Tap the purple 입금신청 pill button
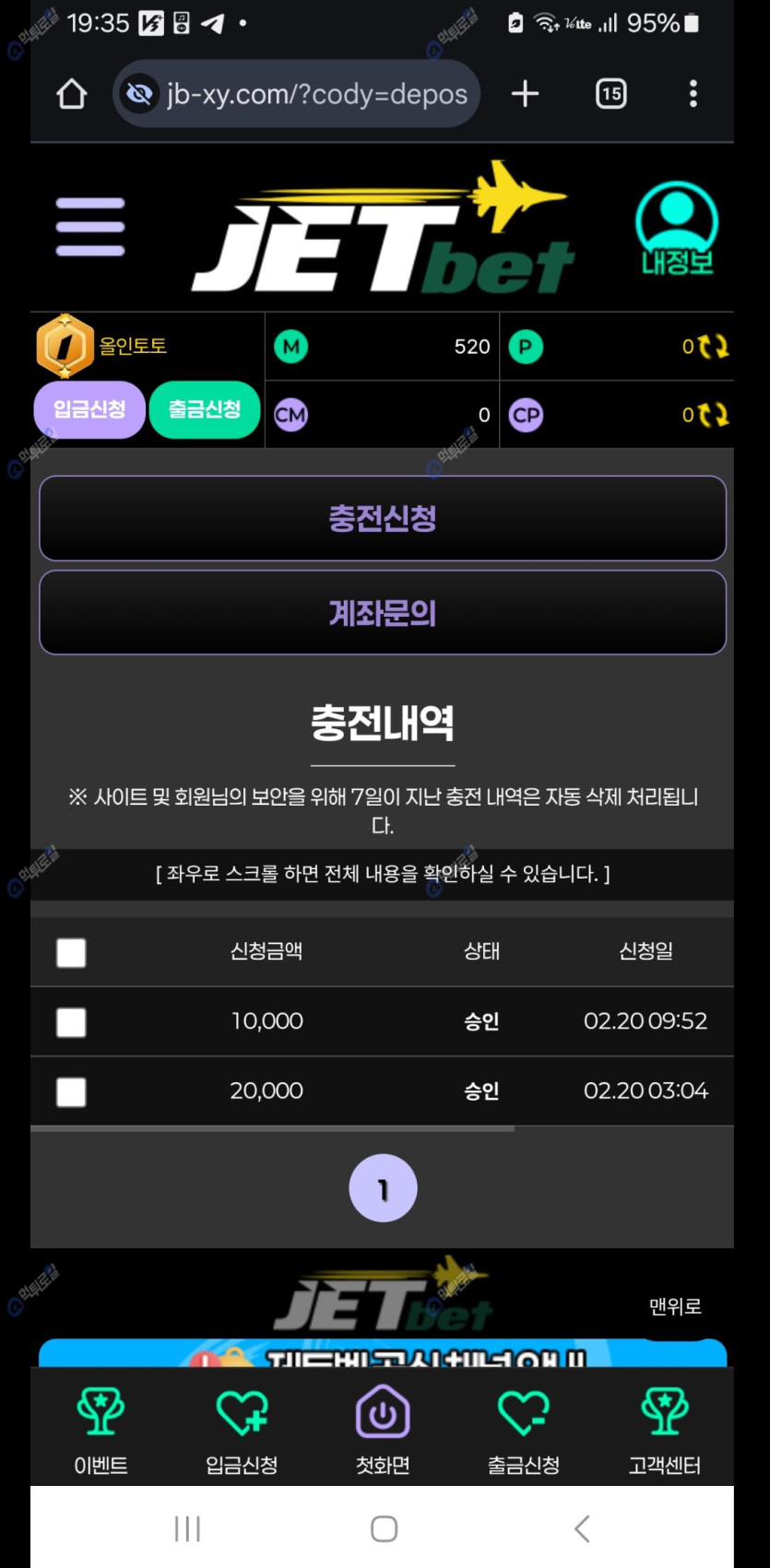Image resolution: width=770 pixels, height=1568 pixels. pyautogui.click(x=89, y=409)
